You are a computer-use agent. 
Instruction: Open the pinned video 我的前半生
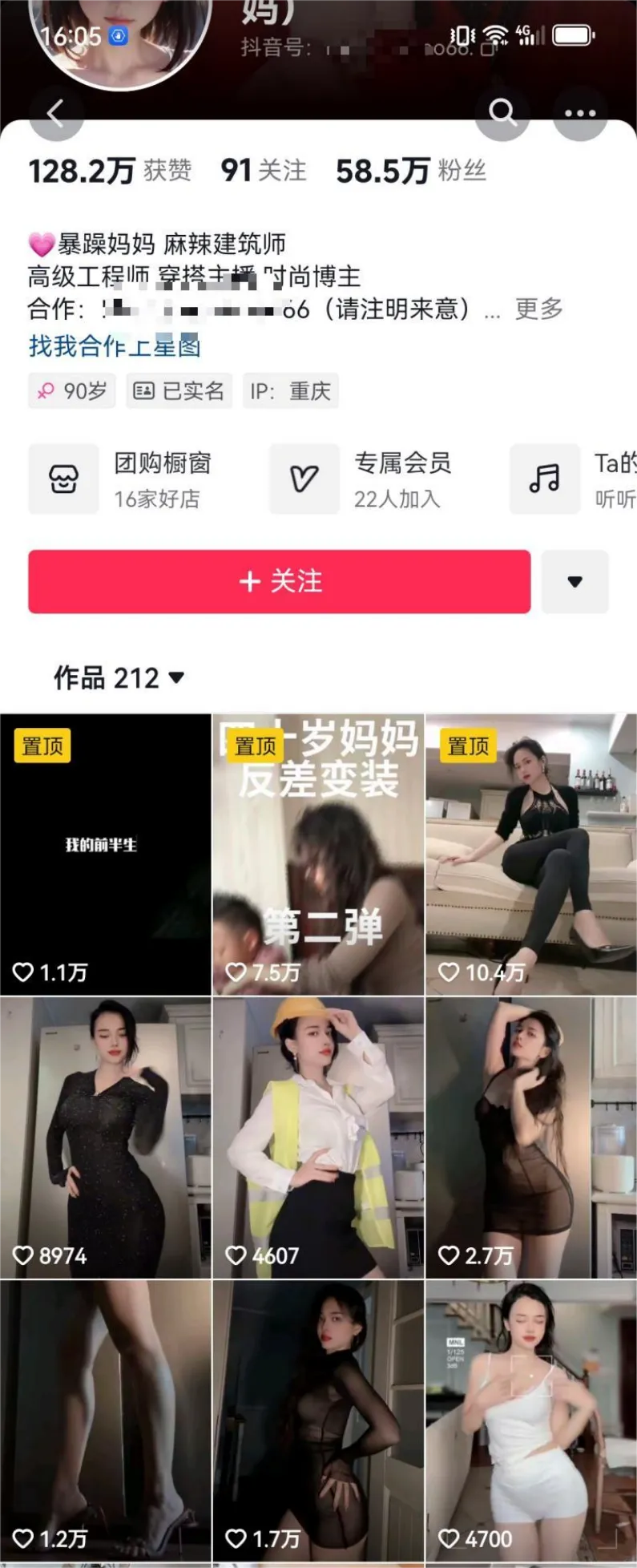105,855
